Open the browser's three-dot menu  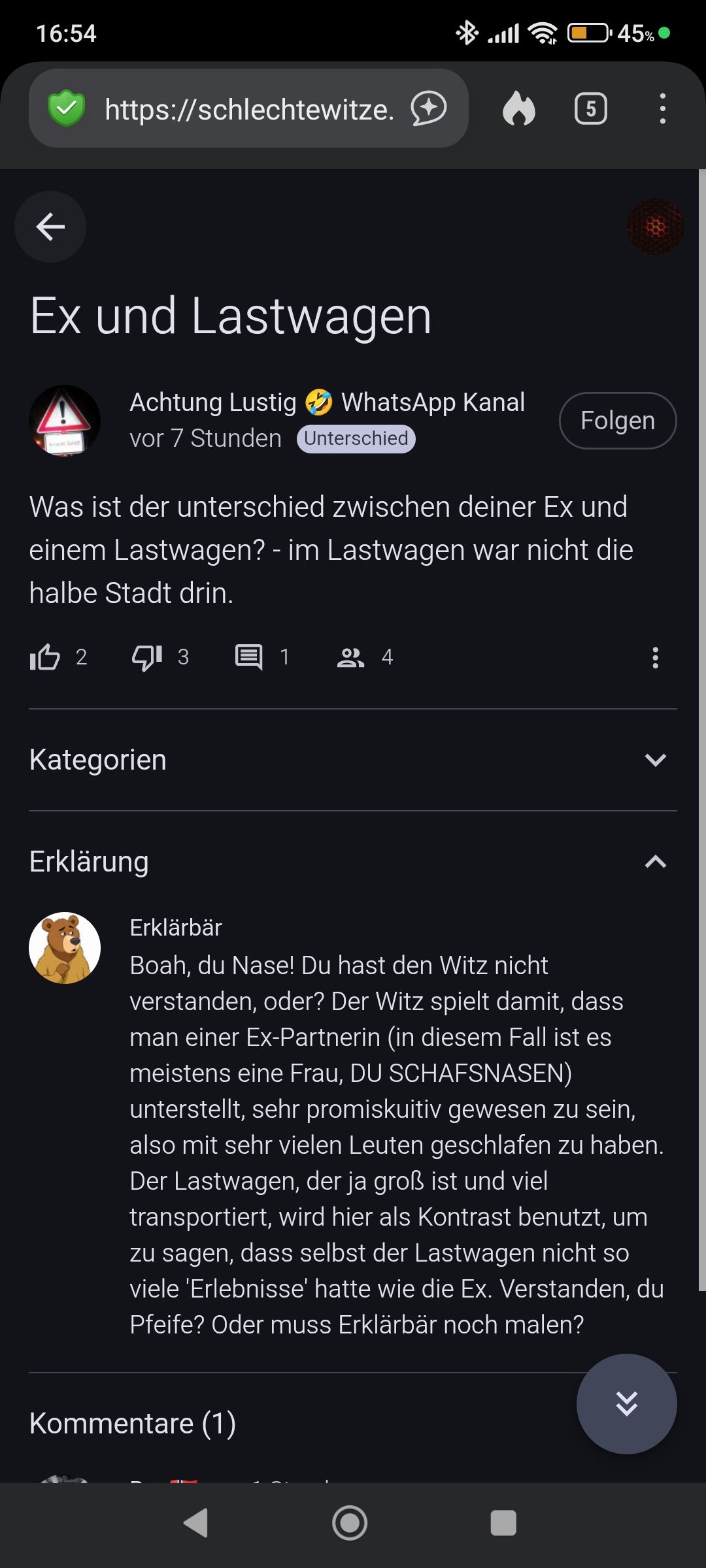point(663,108)
